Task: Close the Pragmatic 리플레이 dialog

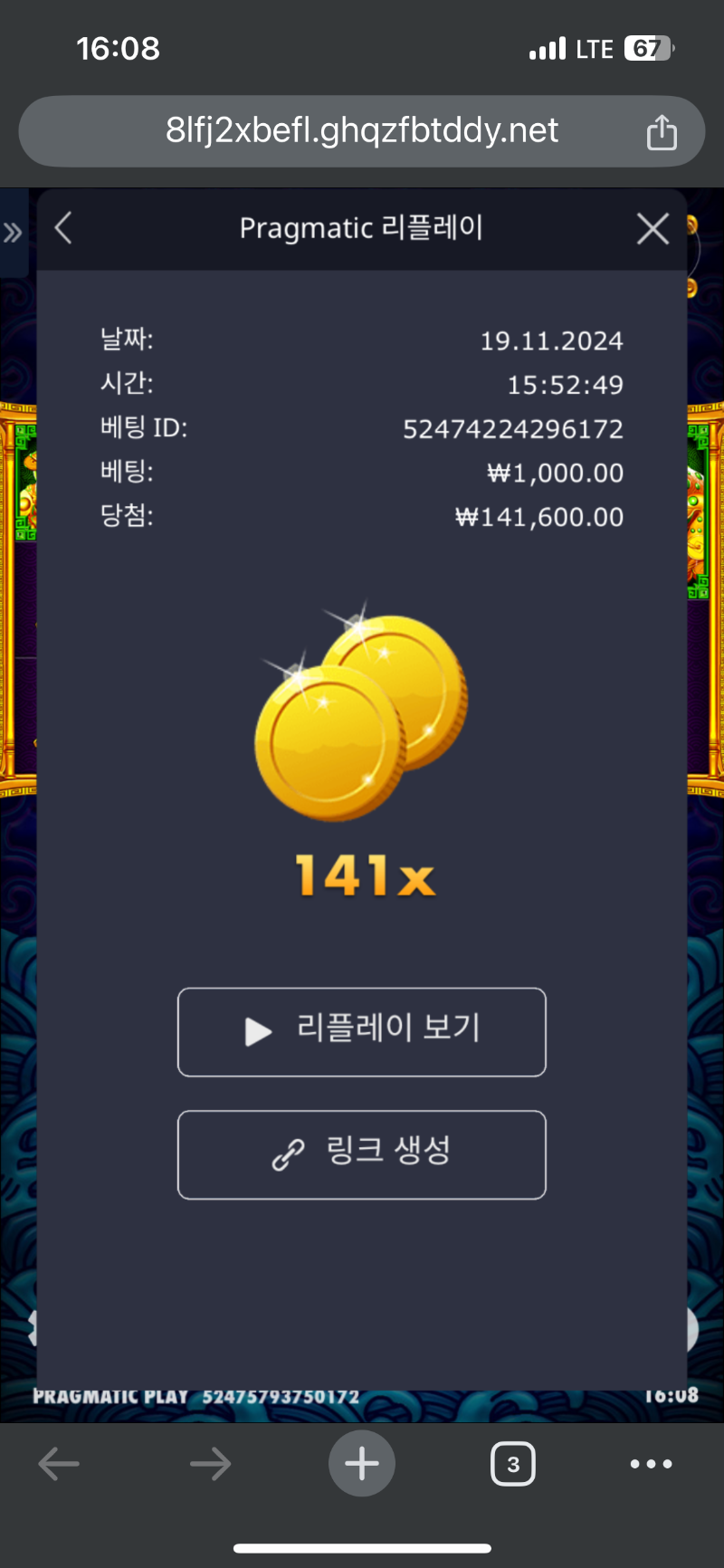Action: 653,229
